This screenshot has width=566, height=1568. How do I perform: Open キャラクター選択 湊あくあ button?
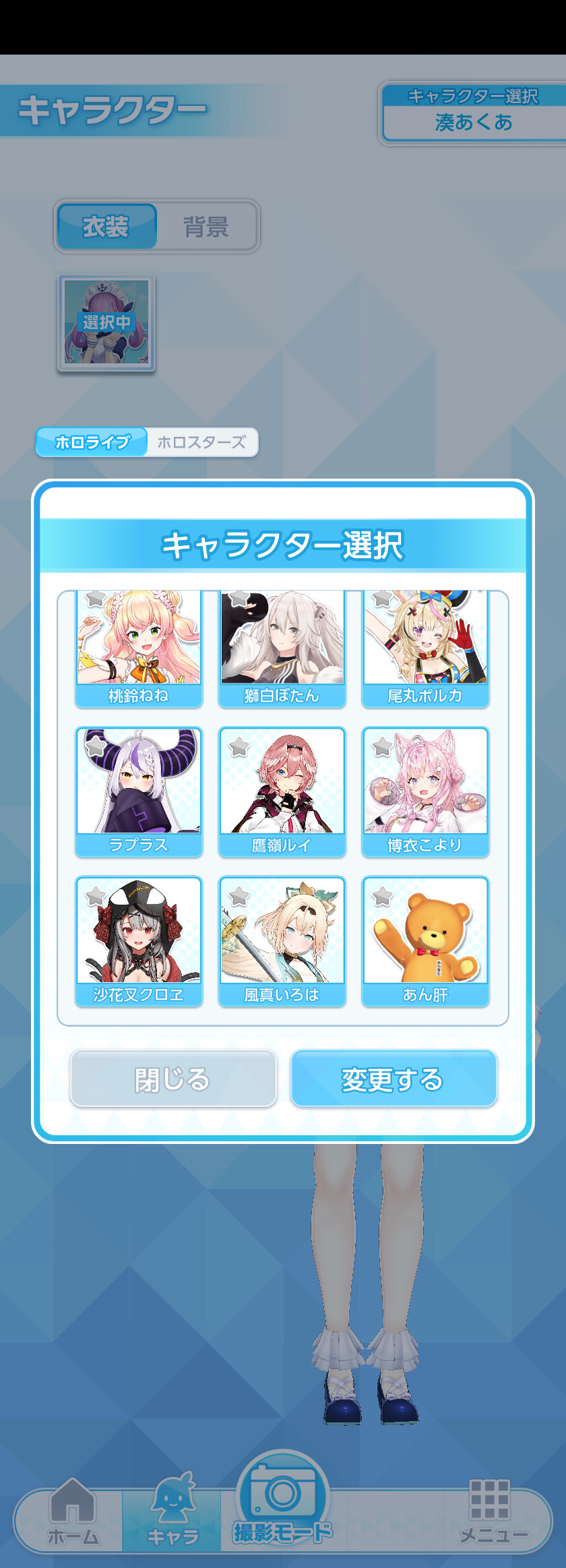pyautogui.click(x=474, y=113)
